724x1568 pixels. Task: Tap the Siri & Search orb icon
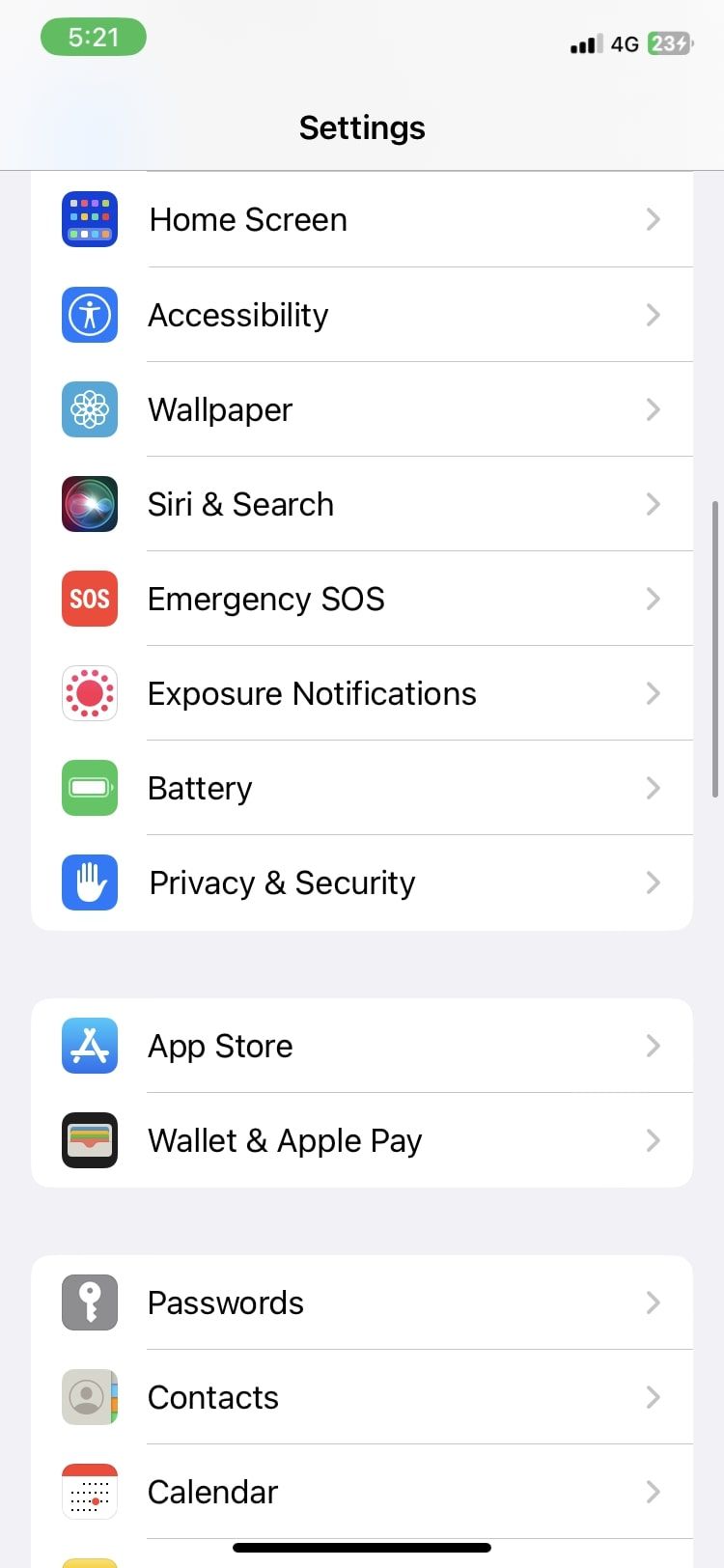click(x=89, y=503)
